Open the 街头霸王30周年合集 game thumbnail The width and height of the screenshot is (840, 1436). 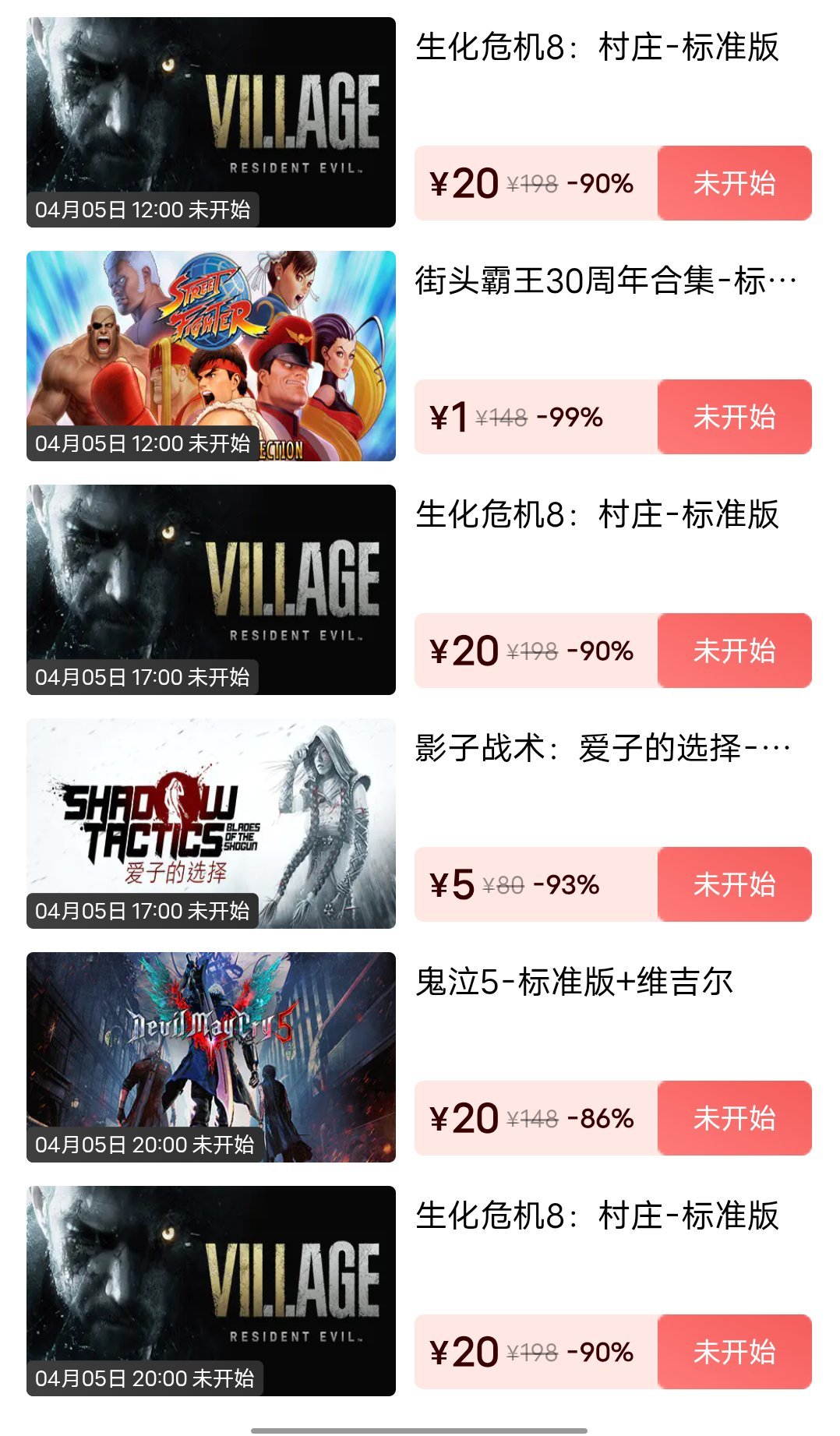click(x=210, y=356)
